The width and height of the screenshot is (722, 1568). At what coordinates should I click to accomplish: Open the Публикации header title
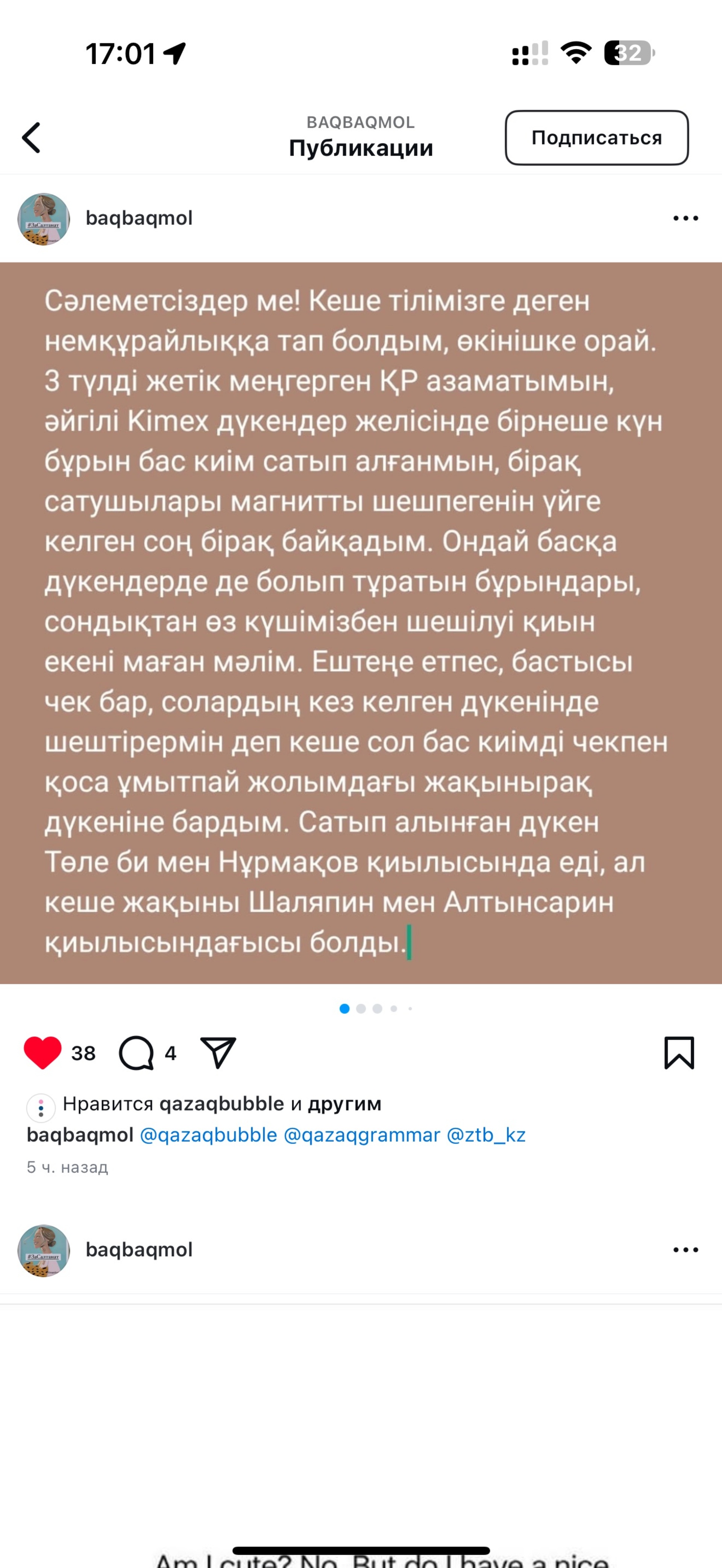click(x=361, y=147)
